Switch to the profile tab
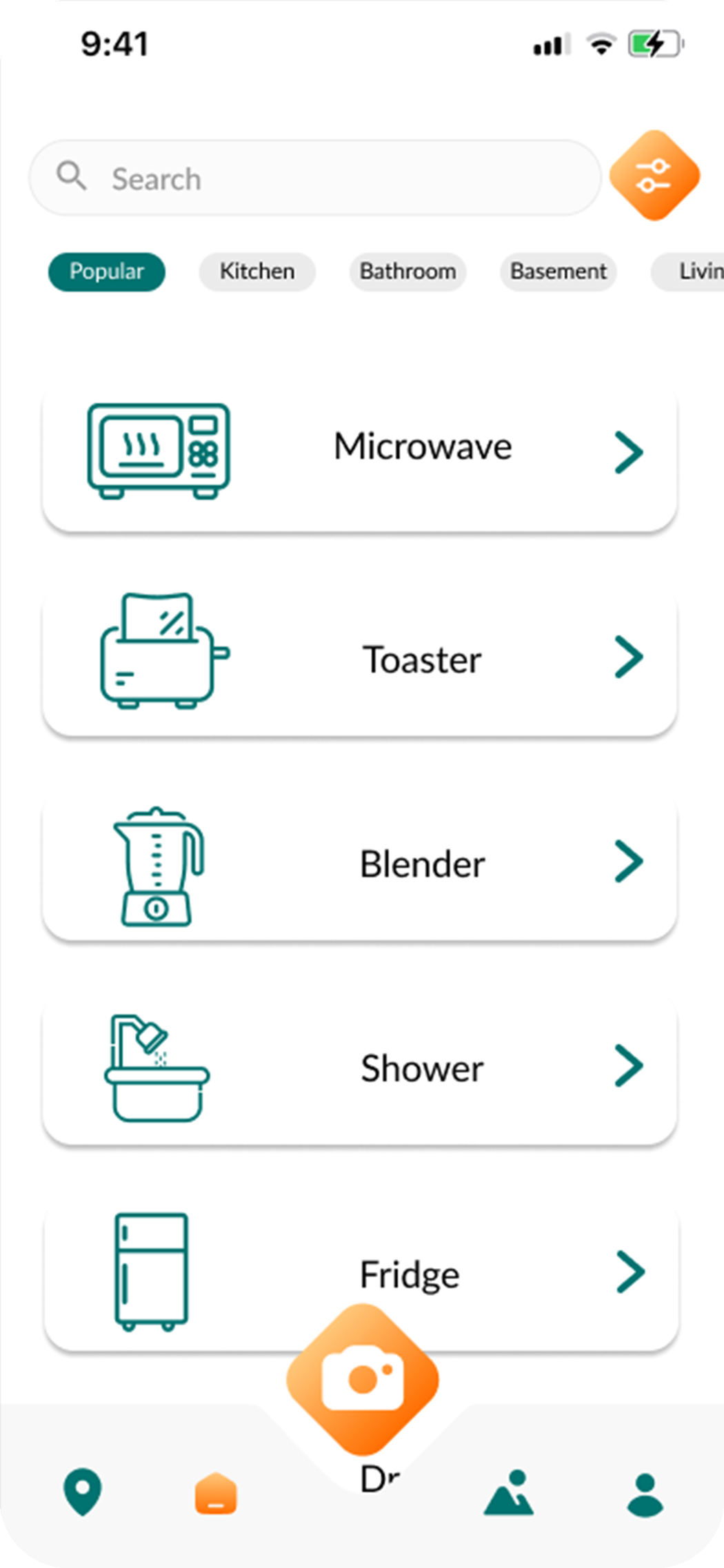Viewport: 724px width, 1568px height. point(645,1494)
